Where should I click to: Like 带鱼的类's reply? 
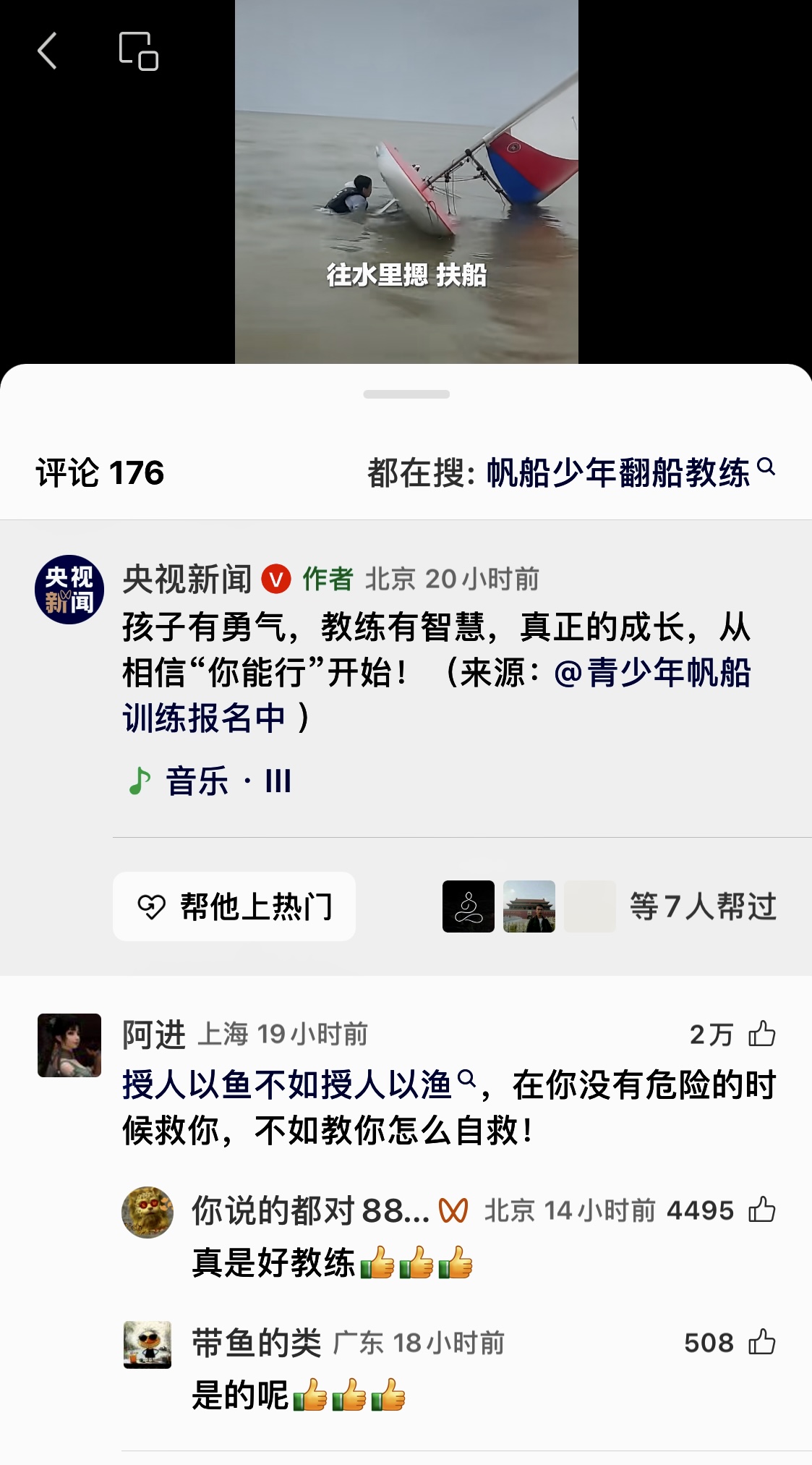pos(761,1343)
